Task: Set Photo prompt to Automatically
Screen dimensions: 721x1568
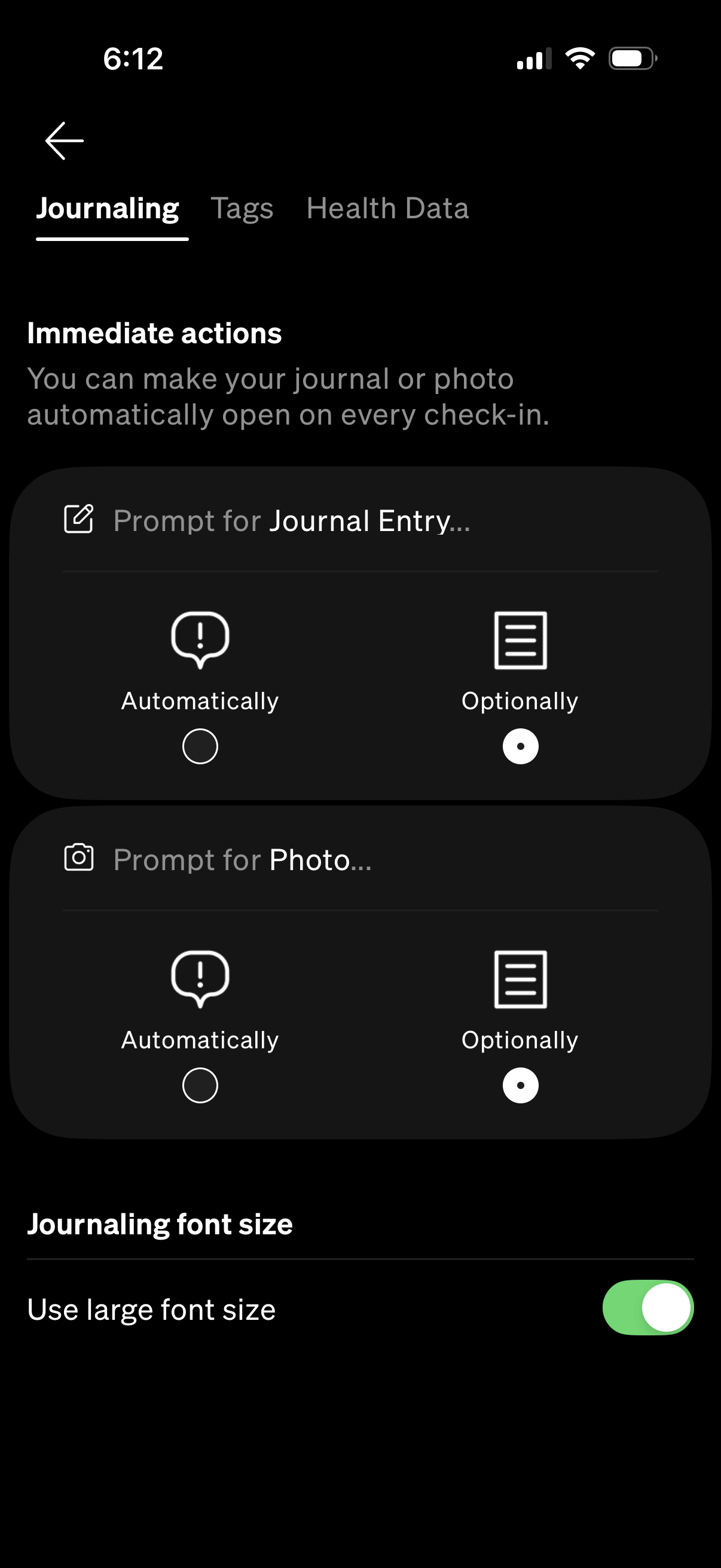Action: pos(200,1085)
